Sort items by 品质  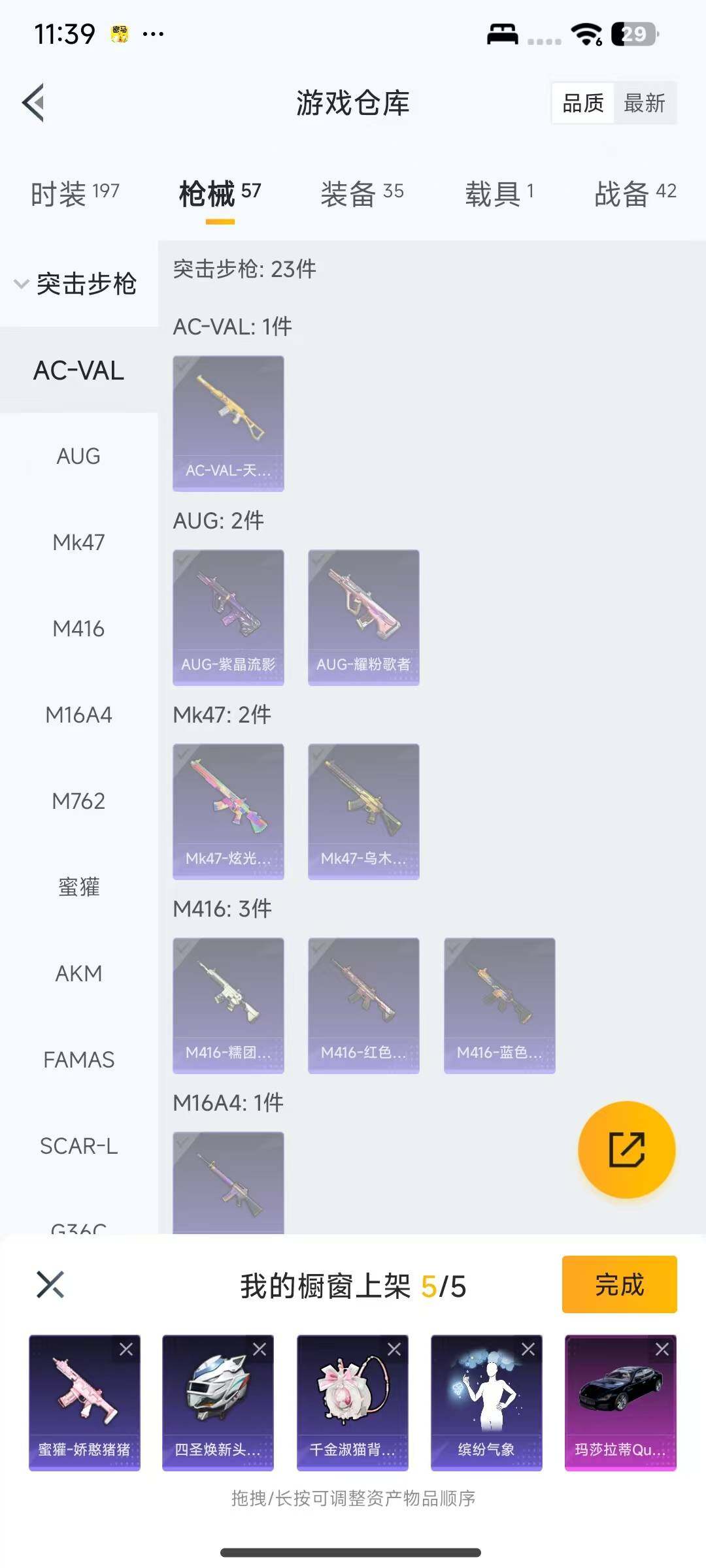click(x=583, y=103)
